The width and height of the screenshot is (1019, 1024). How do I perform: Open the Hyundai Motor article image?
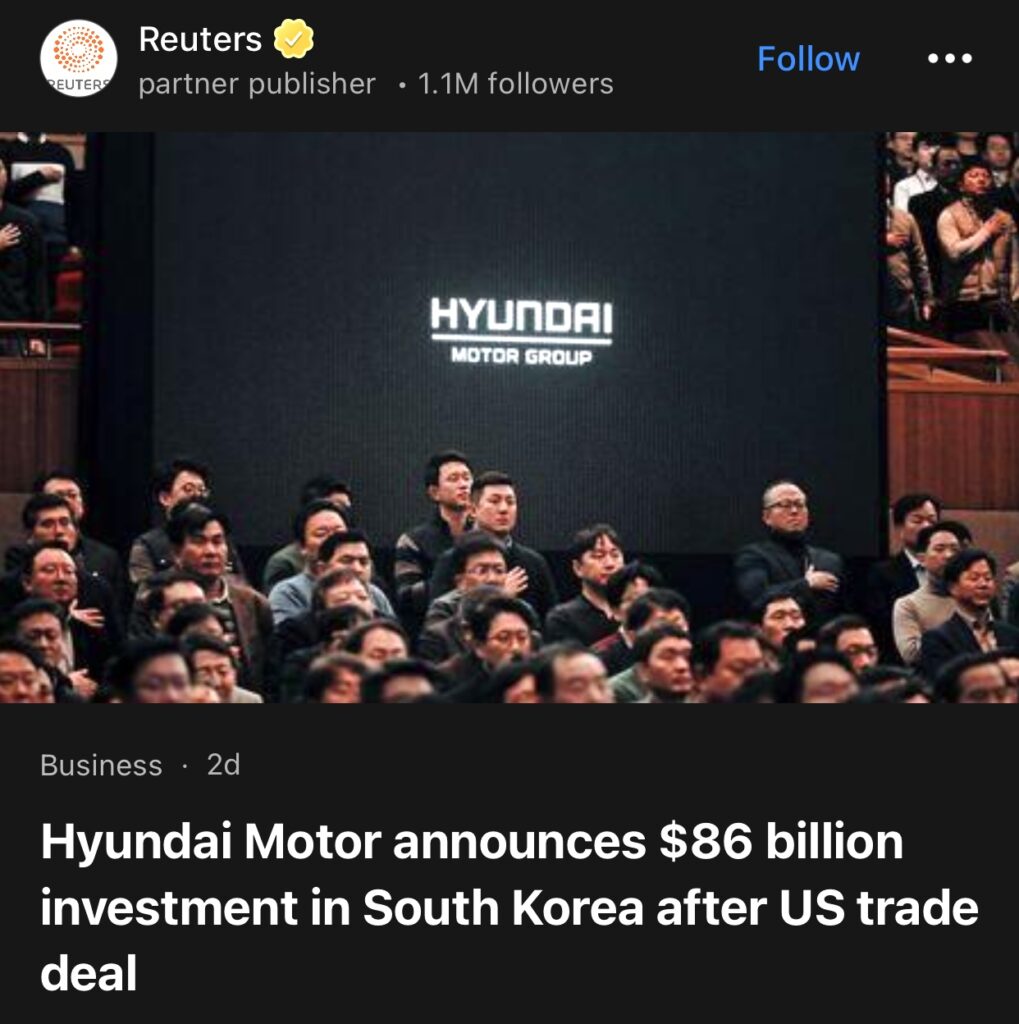pyautogui.click(x=509, y=417)
